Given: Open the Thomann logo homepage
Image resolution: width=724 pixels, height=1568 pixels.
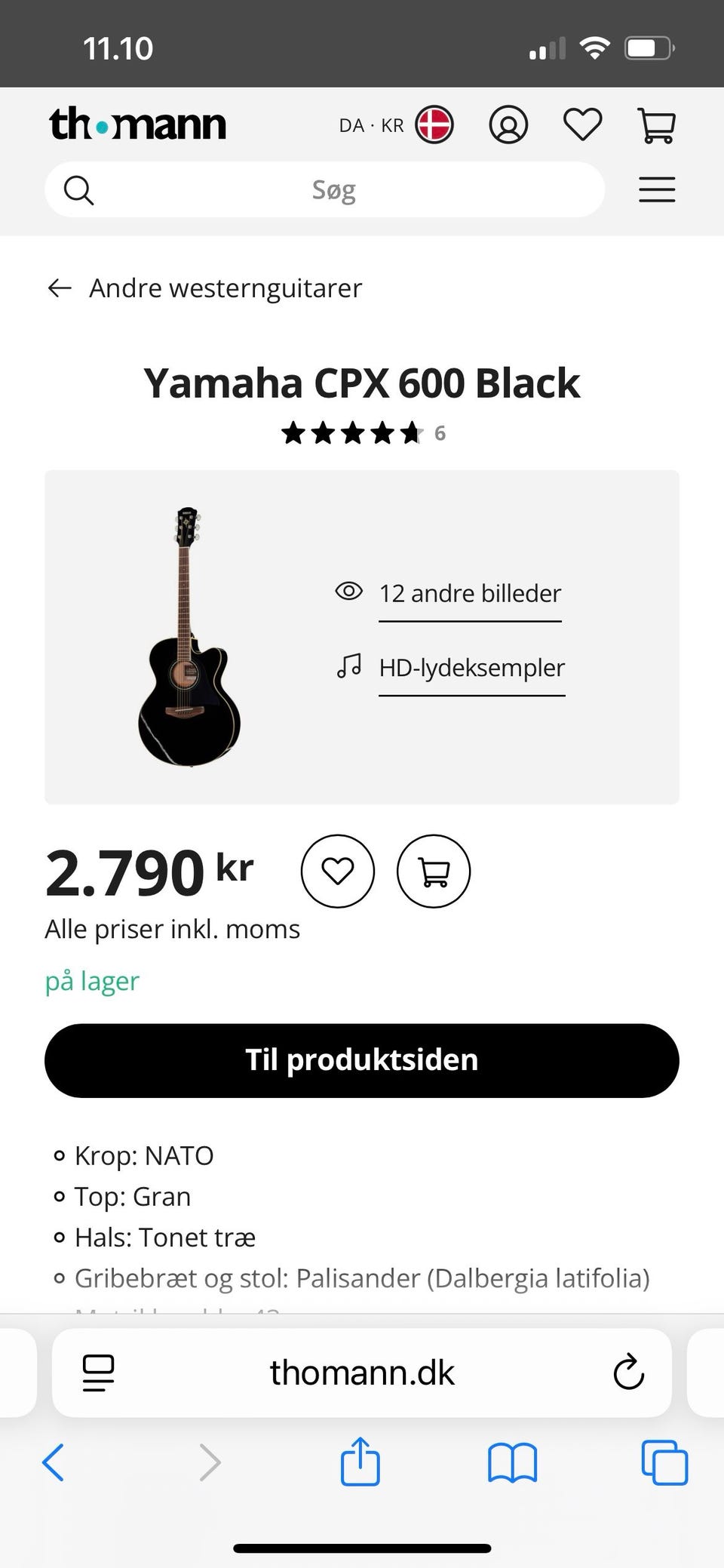Looking at the screenshot, I should coord(138,125).
